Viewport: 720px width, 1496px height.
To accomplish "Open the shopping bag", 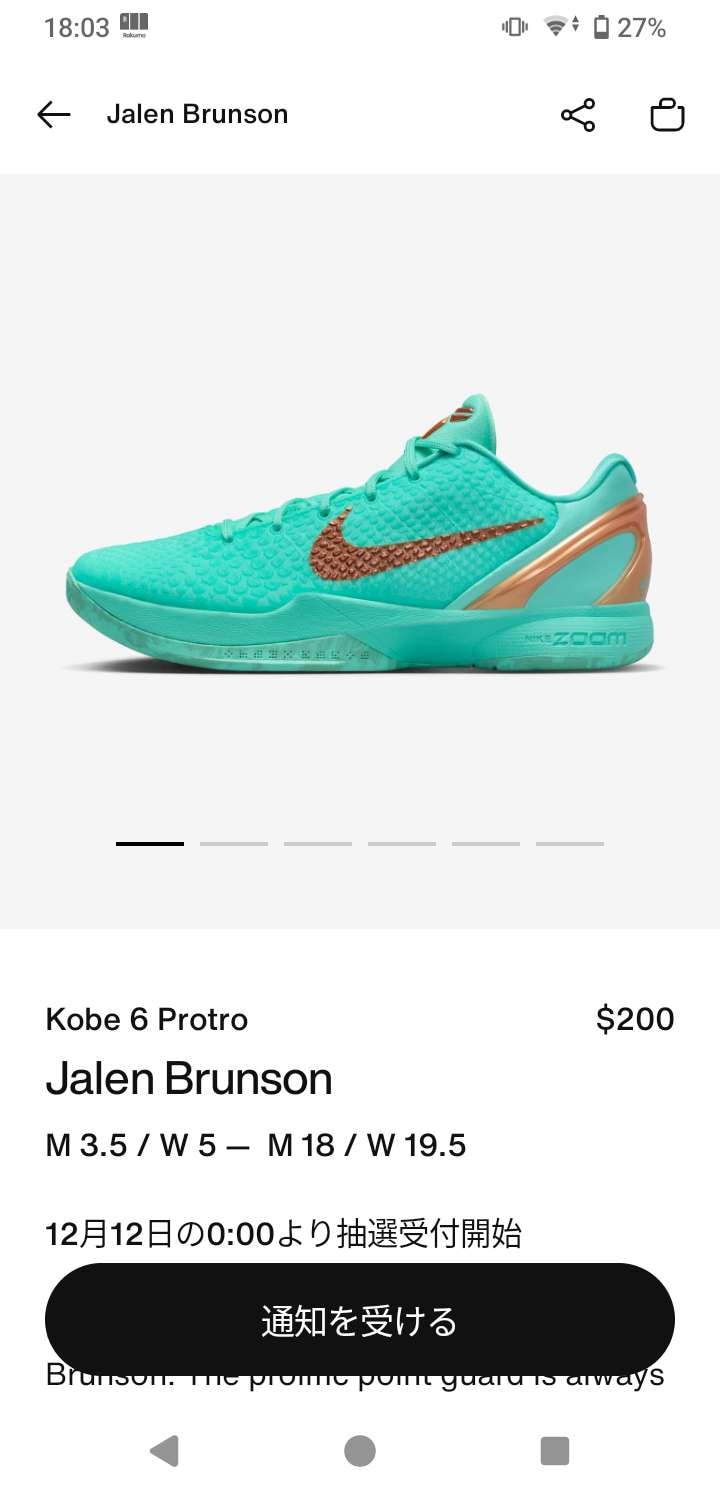I will (667, 115).
